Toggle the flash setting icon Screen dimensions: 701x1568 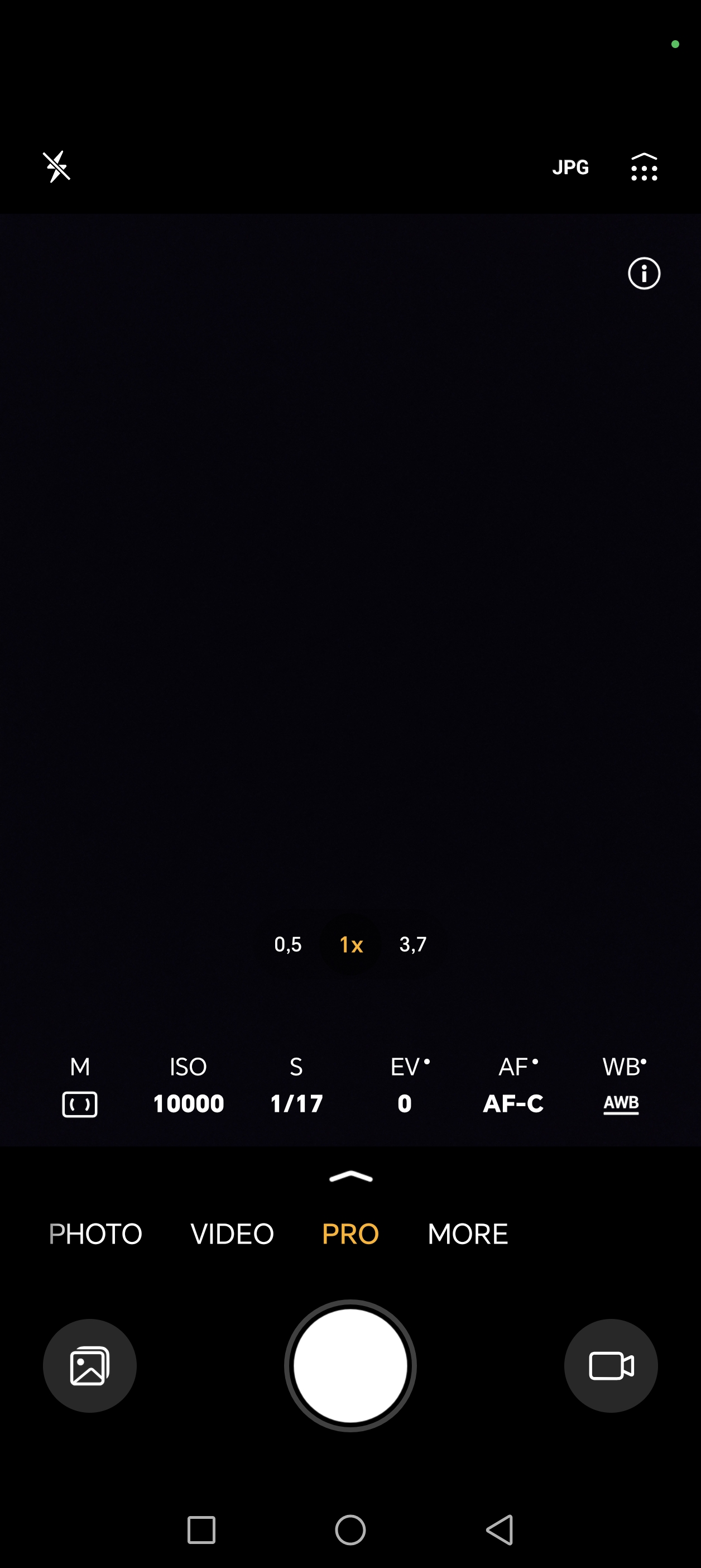(56, 167)
